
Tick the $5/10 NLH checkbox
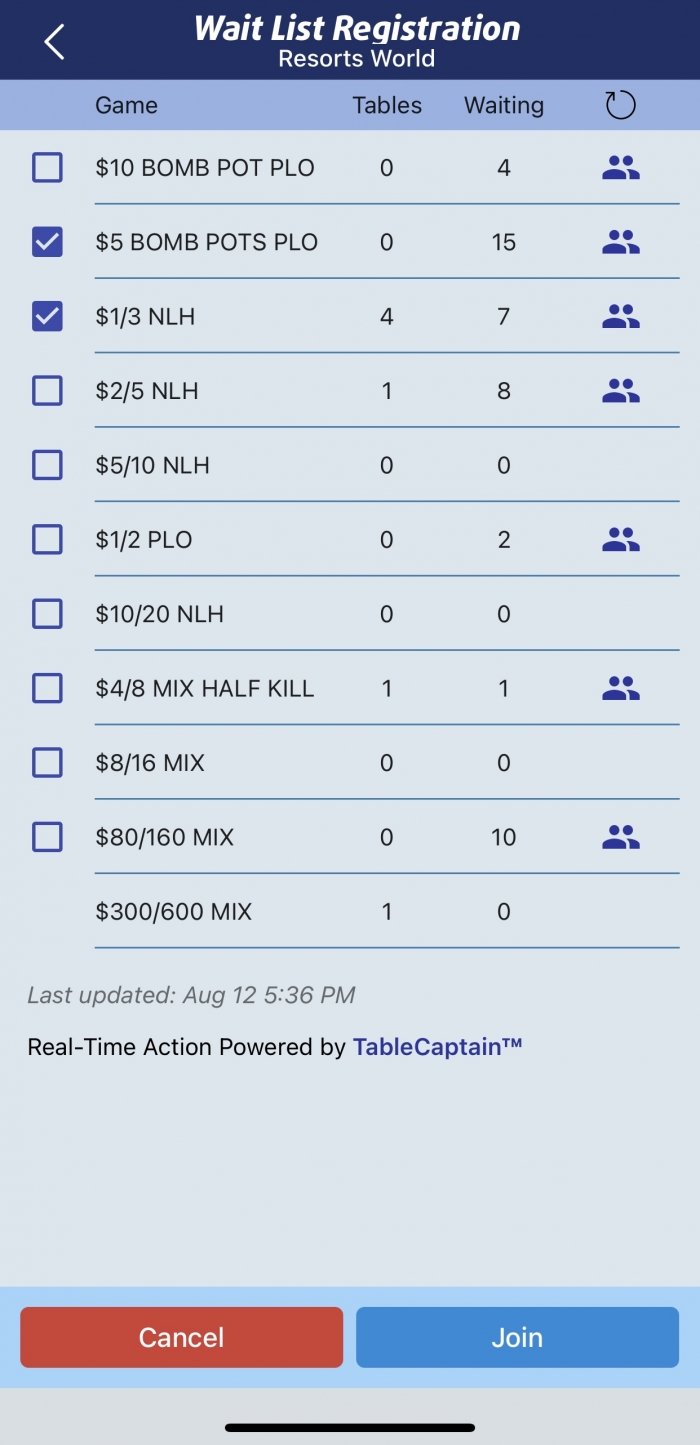click(x=47, y=465)
